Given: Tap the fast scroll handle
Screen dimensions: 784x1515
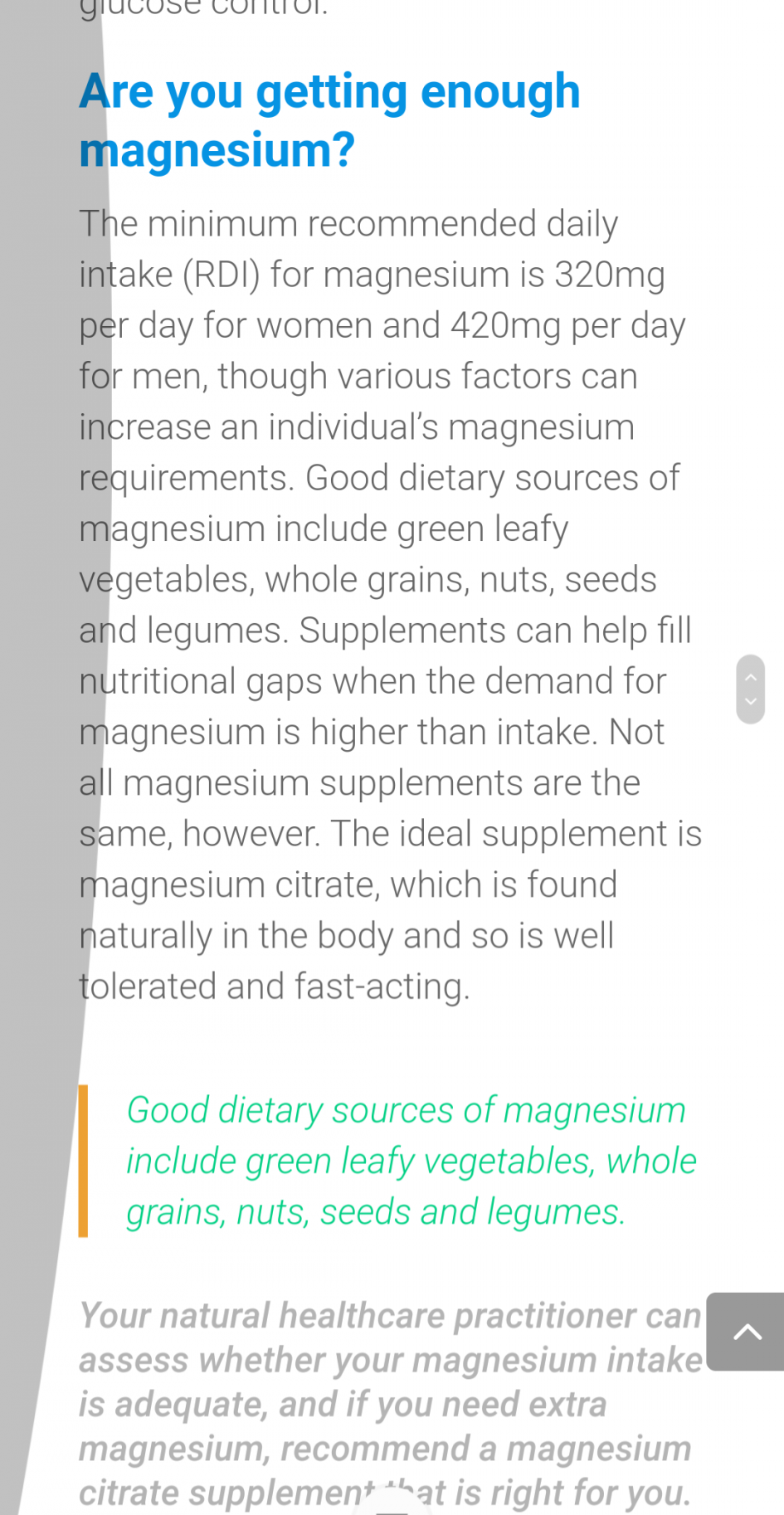Looking at the screenshot, I should click(750, 689).
